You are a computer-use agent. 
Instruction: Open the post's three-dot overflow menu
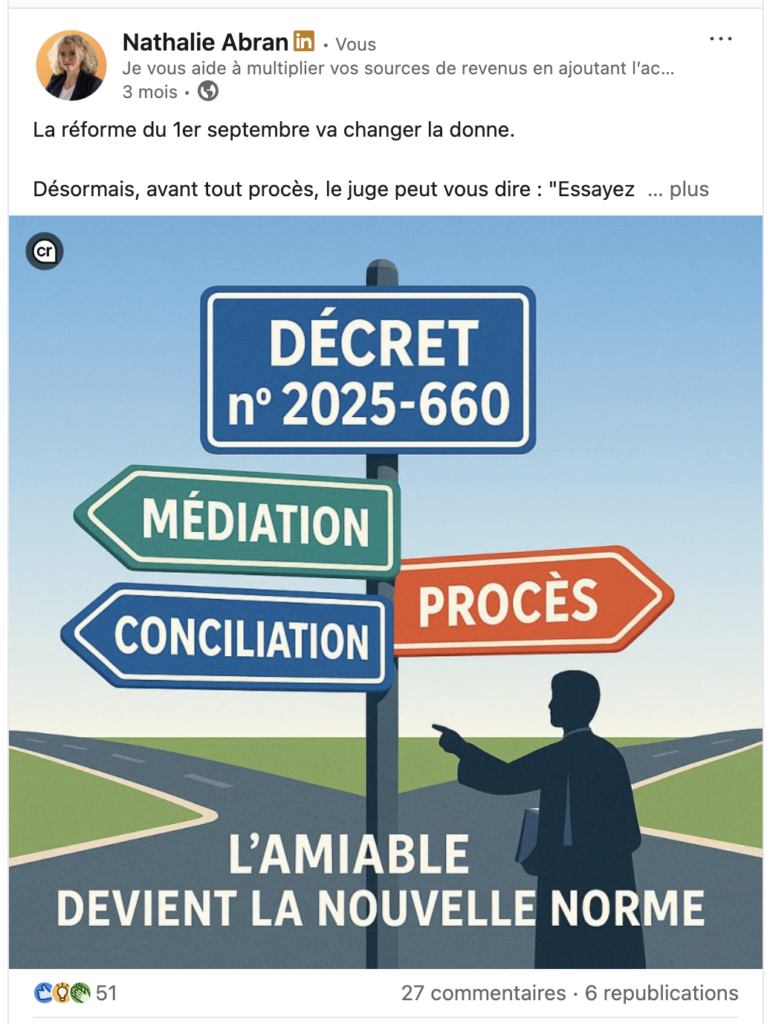click(x=721, y=39)
